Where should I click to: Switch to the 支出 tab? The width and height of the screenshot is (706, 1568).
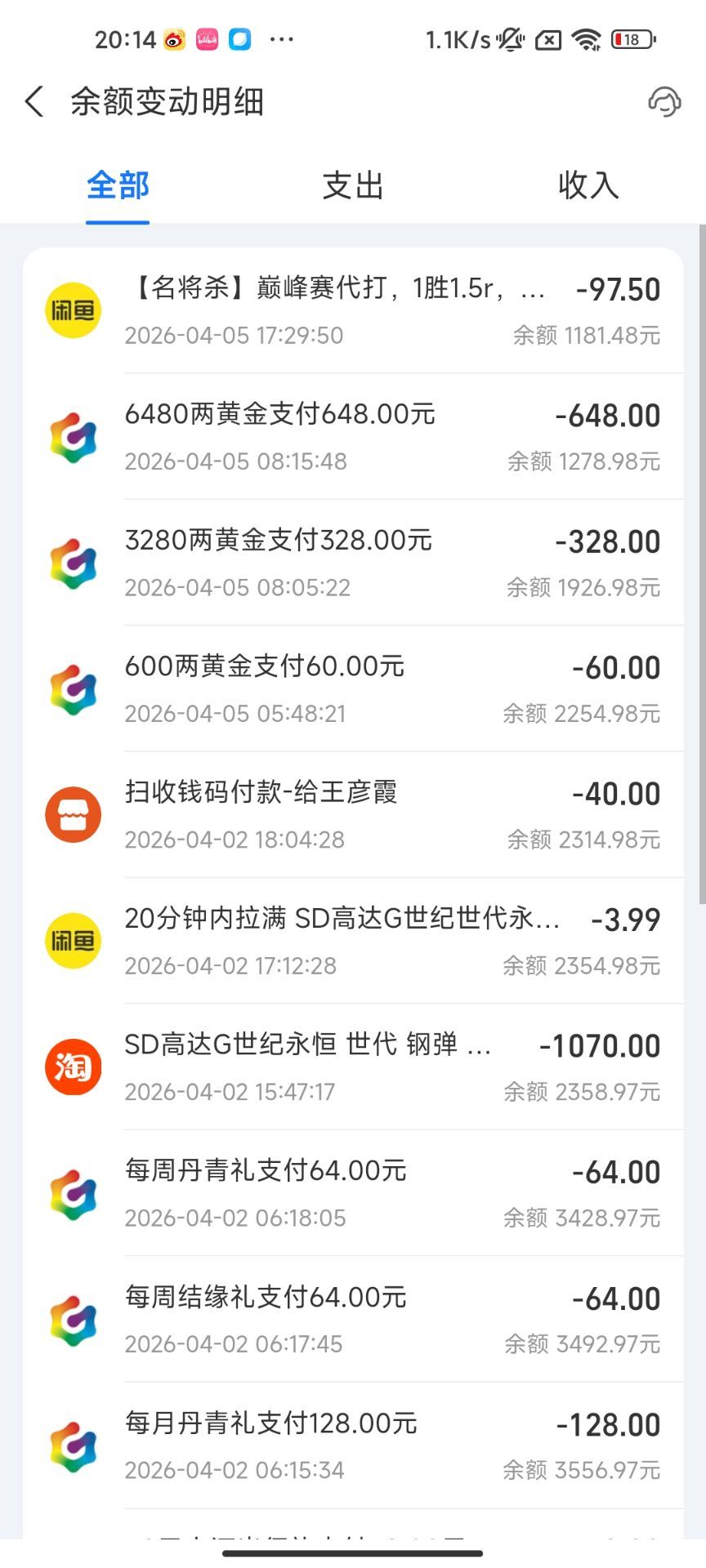(353, 186)
